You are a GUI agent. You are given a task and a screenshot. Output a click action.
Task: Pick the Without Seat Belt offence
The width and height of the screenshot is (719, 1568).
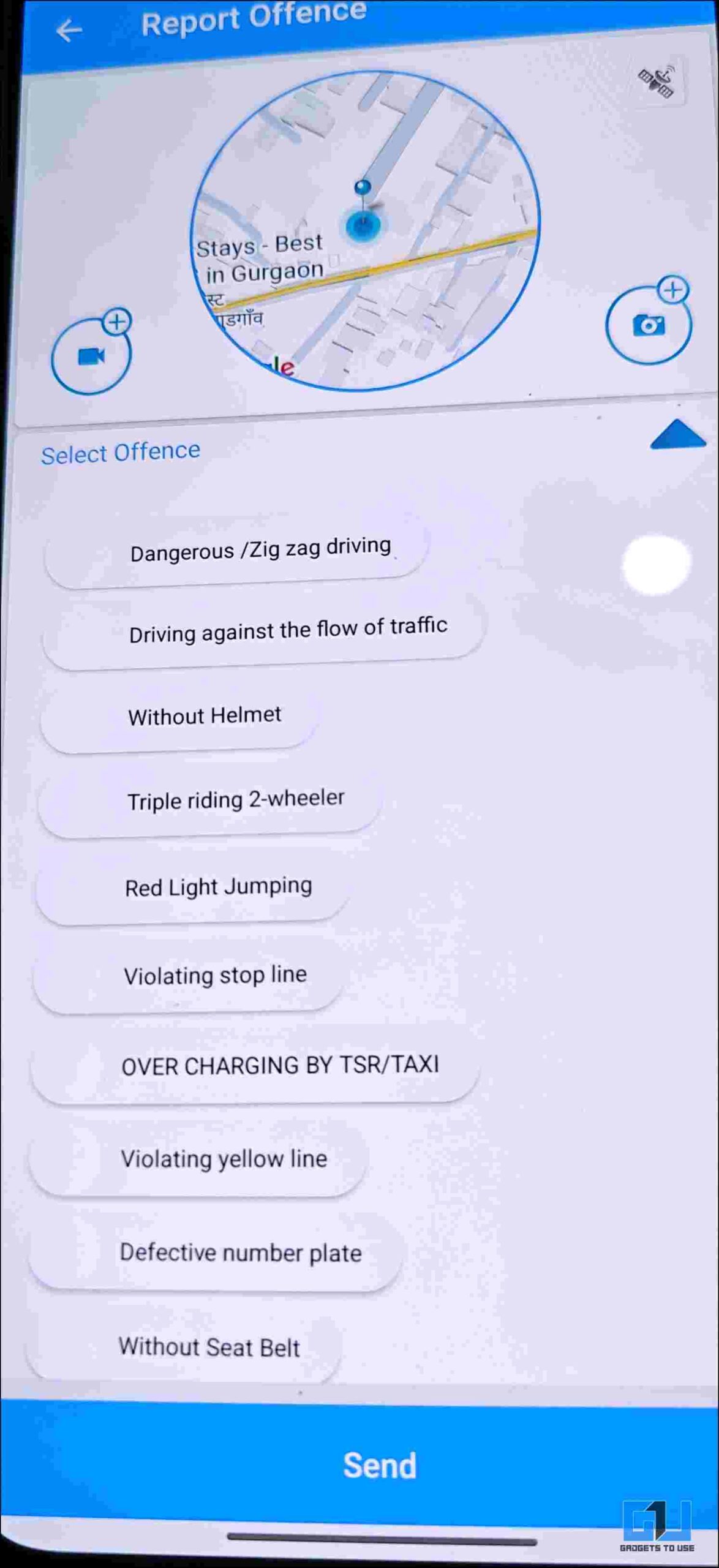(183, 1346)
